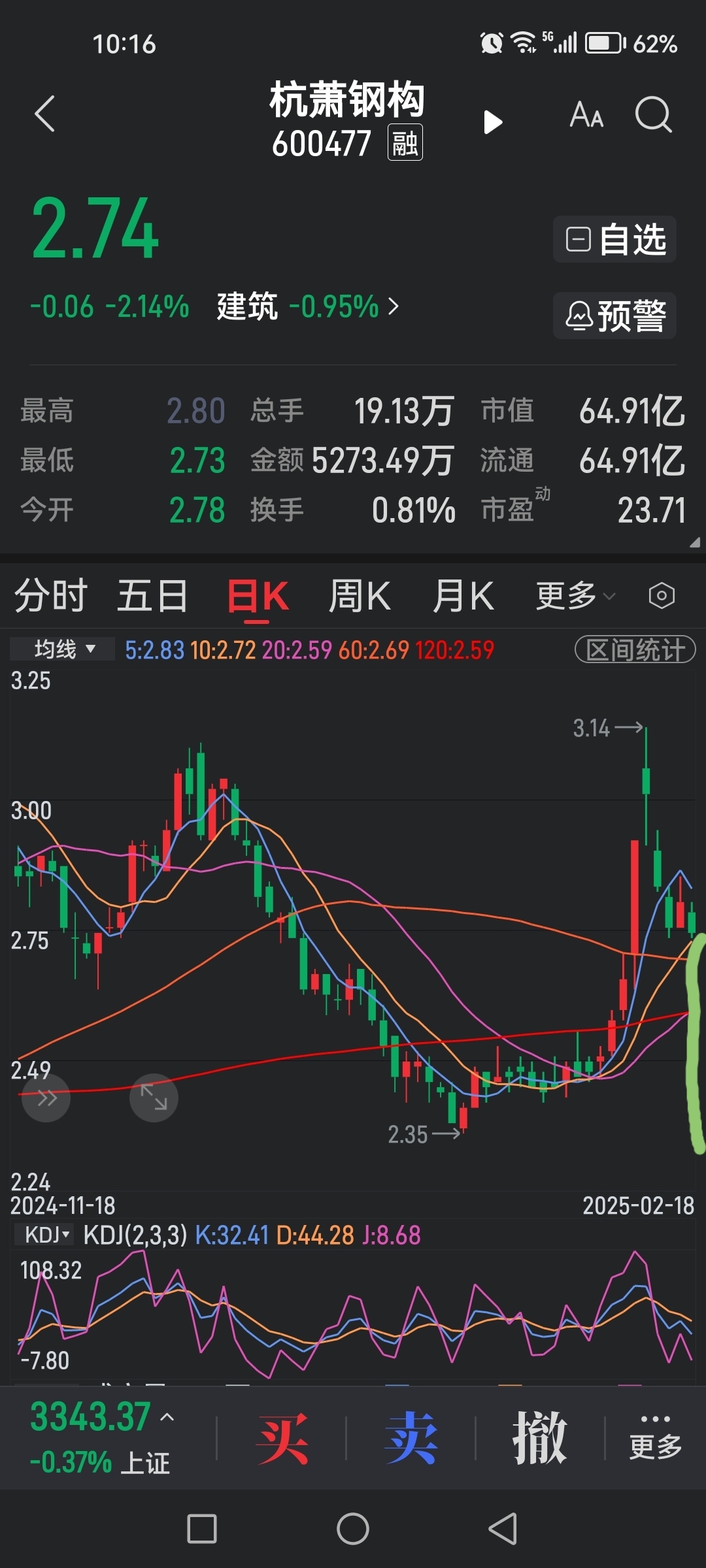Select the 月K chart tab
This screenshot has width=706, height=1568.
click(463, 596)
